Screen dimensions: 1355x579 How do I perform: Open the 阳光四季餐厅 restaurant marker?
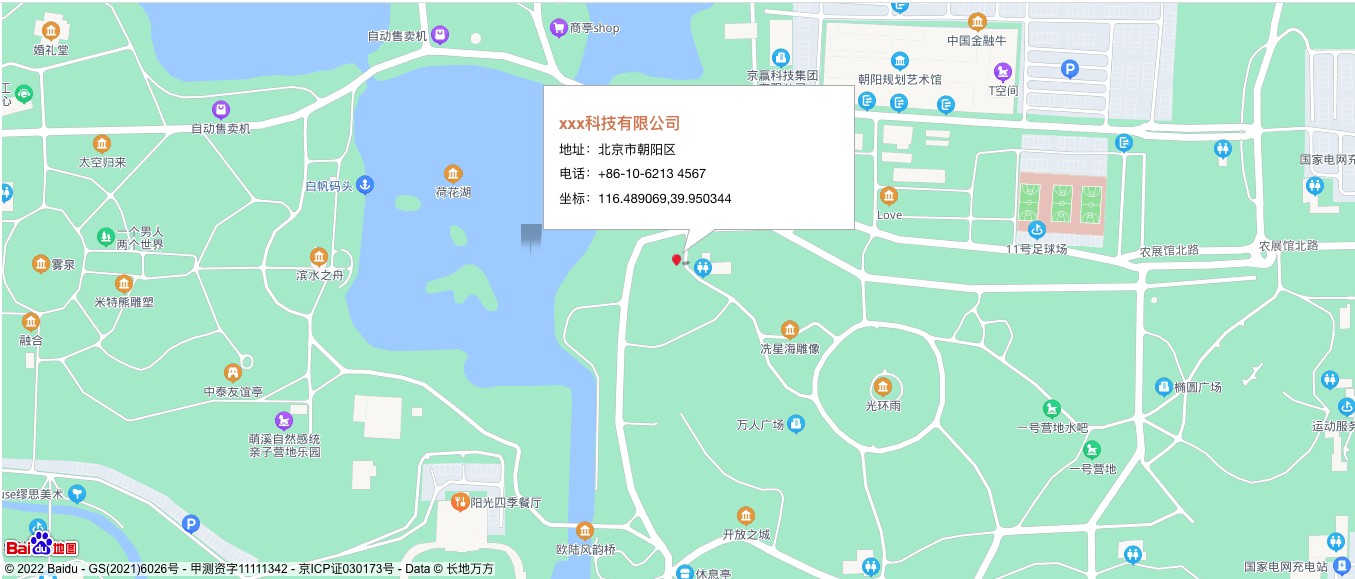pos(460,502)
